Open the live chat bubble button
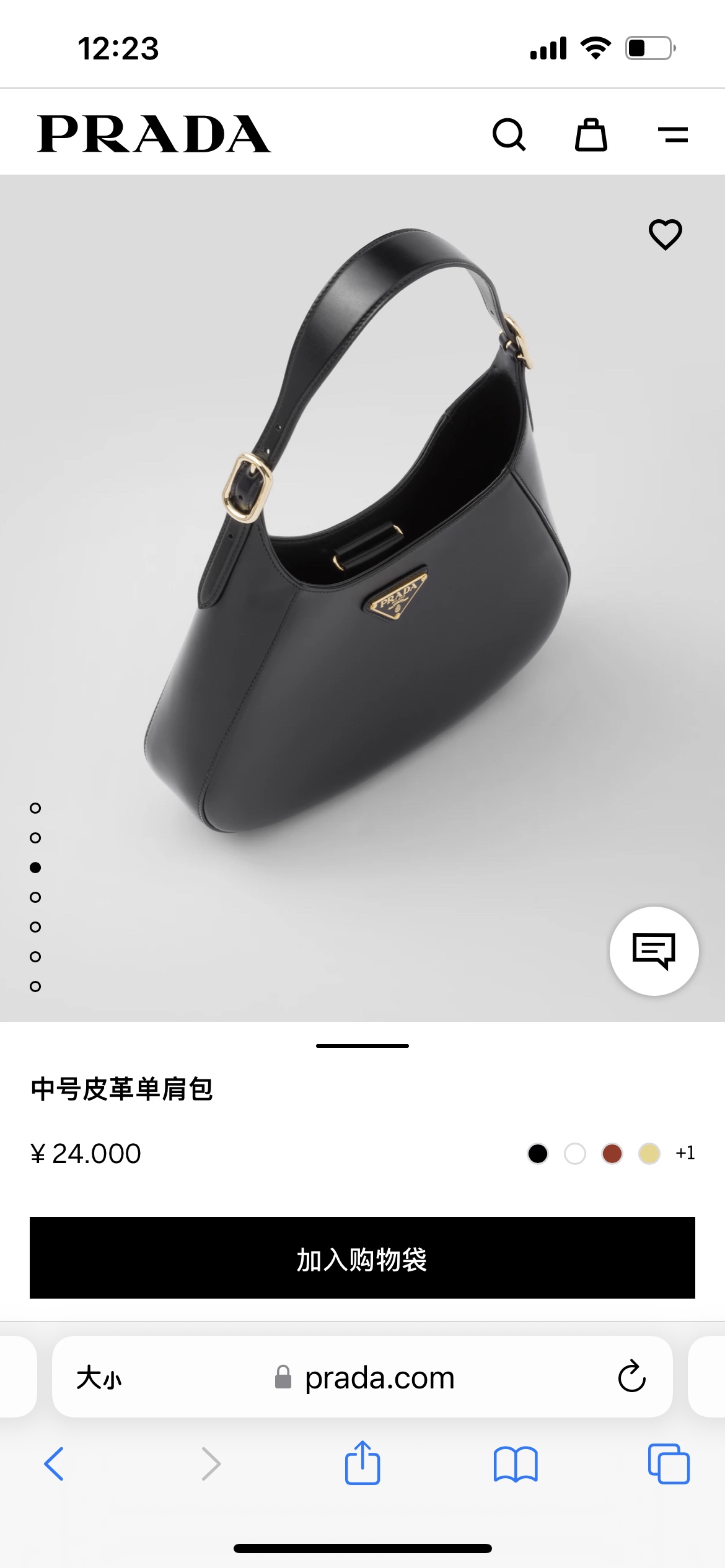The width and height of the screenshot is (725, 1568). (654, 951)
